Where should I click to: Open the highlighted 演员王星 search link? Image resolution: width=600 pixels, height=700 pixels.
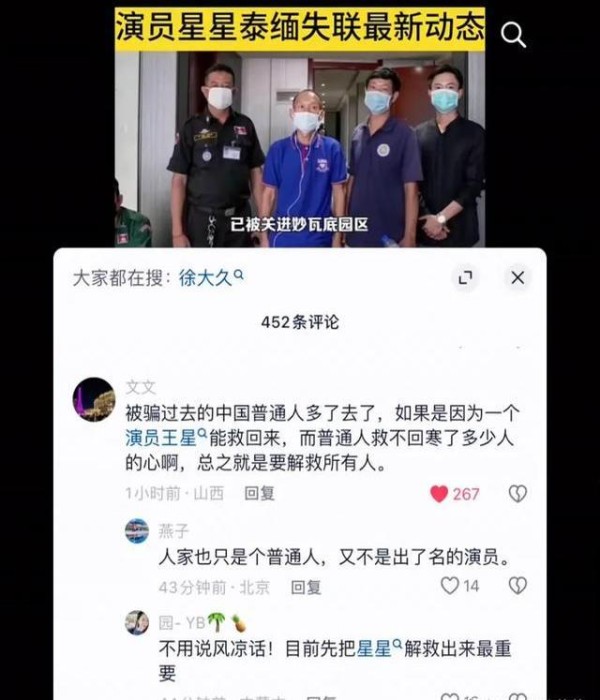click(165, 437)
